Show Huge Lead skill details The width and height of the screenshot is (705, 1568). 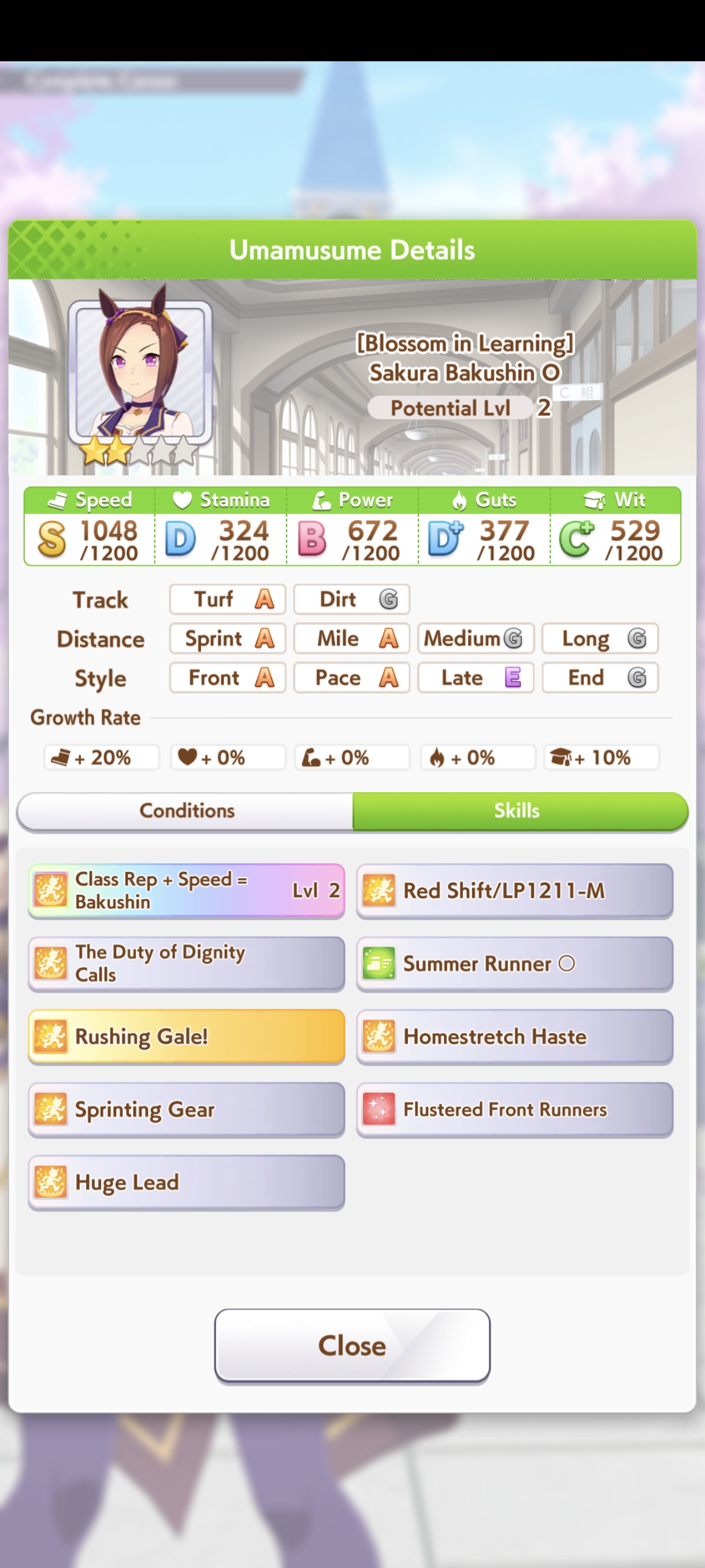pos(186,1182)
